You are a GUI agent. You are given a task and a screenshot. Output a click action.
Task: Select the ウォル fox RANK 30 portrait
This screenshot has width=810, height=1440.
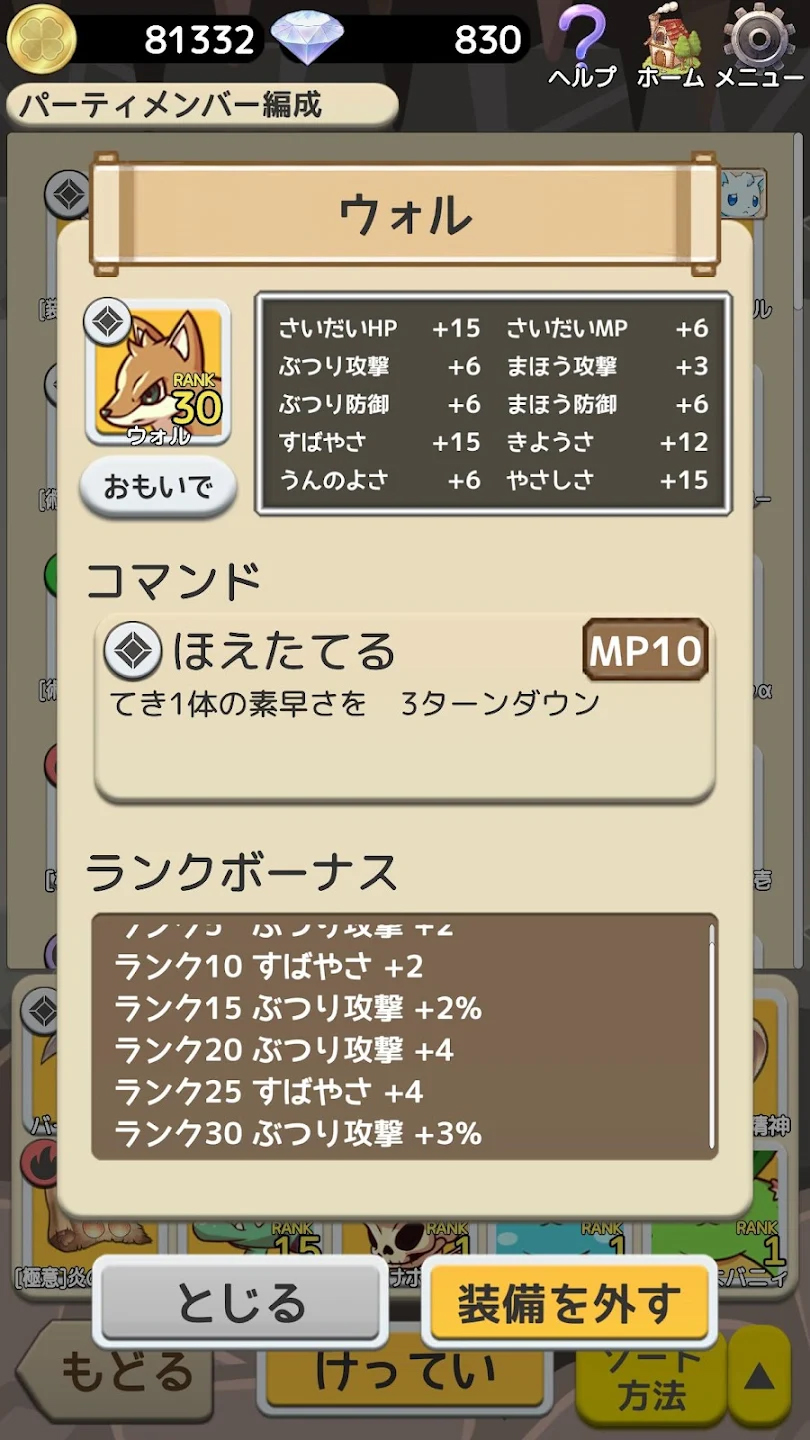click(x=160, y=370)
